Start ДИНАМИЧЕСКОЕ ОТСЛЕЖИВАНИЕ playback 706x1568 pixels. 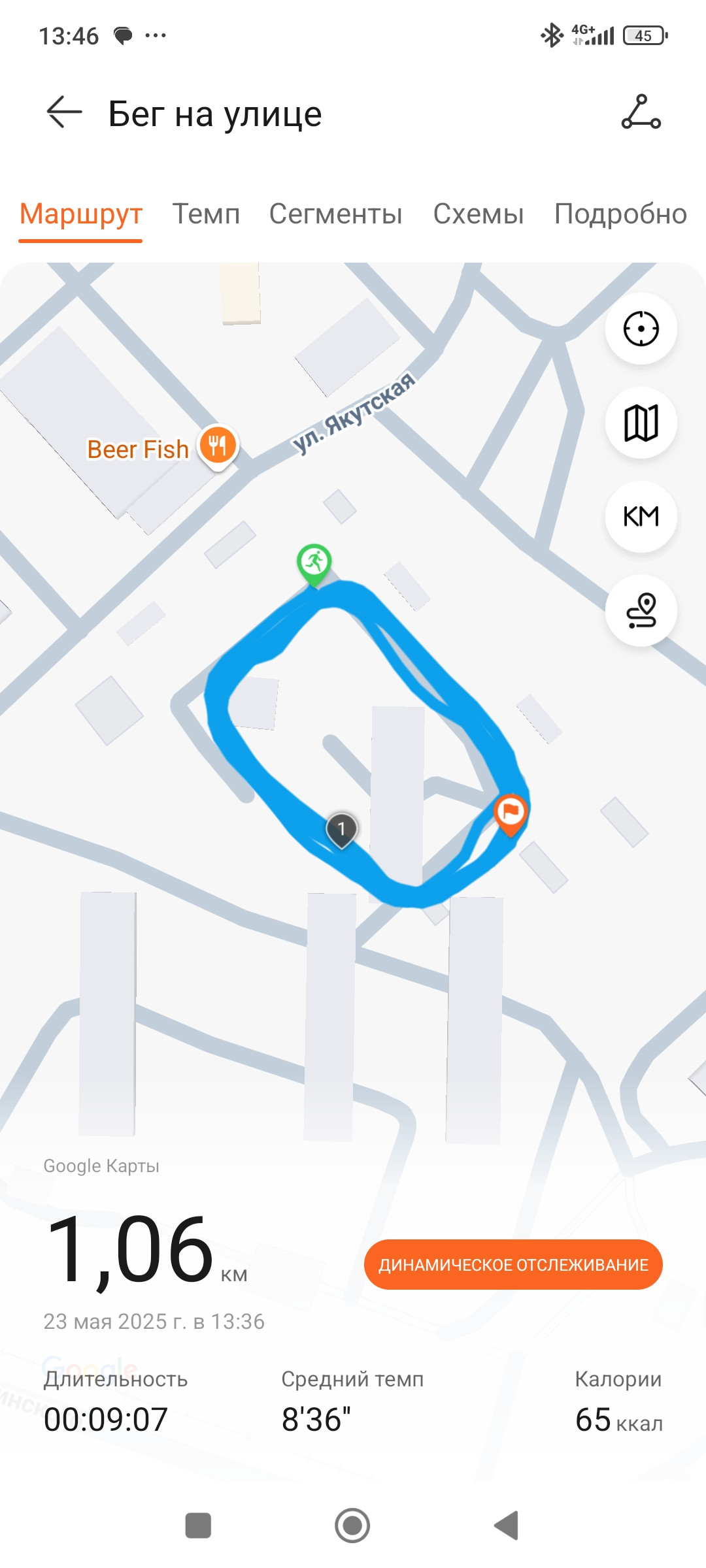[x=513, y=1265]
